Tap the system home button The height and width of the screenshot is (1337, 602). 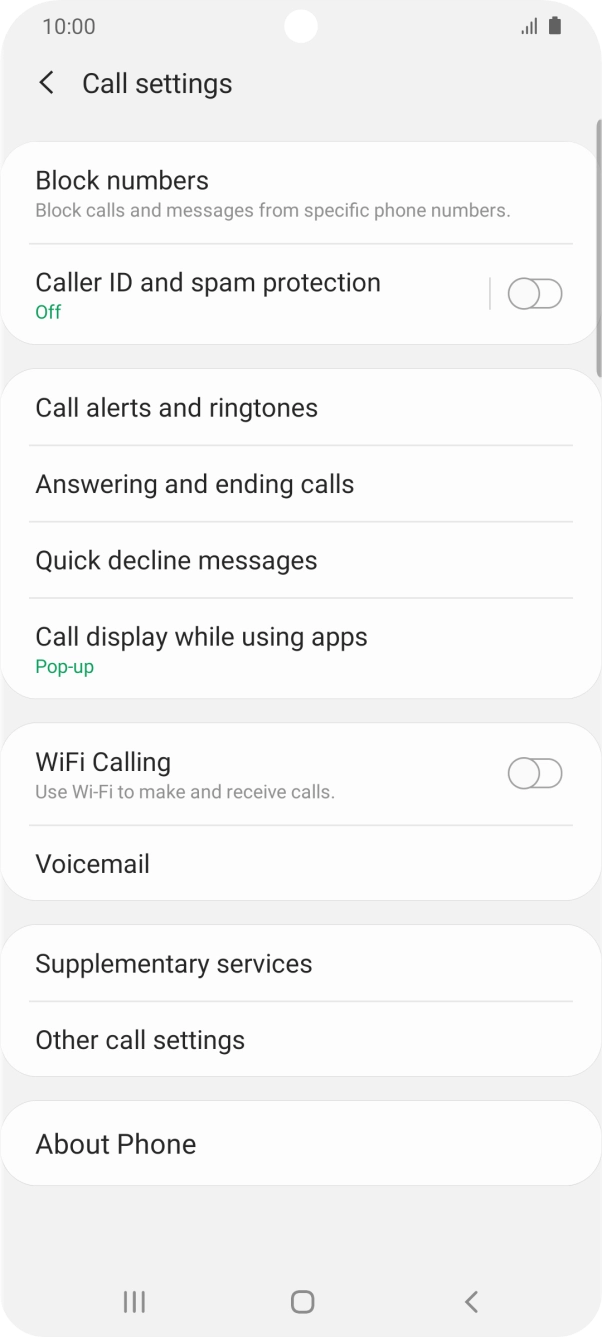tap(302, 1301)
